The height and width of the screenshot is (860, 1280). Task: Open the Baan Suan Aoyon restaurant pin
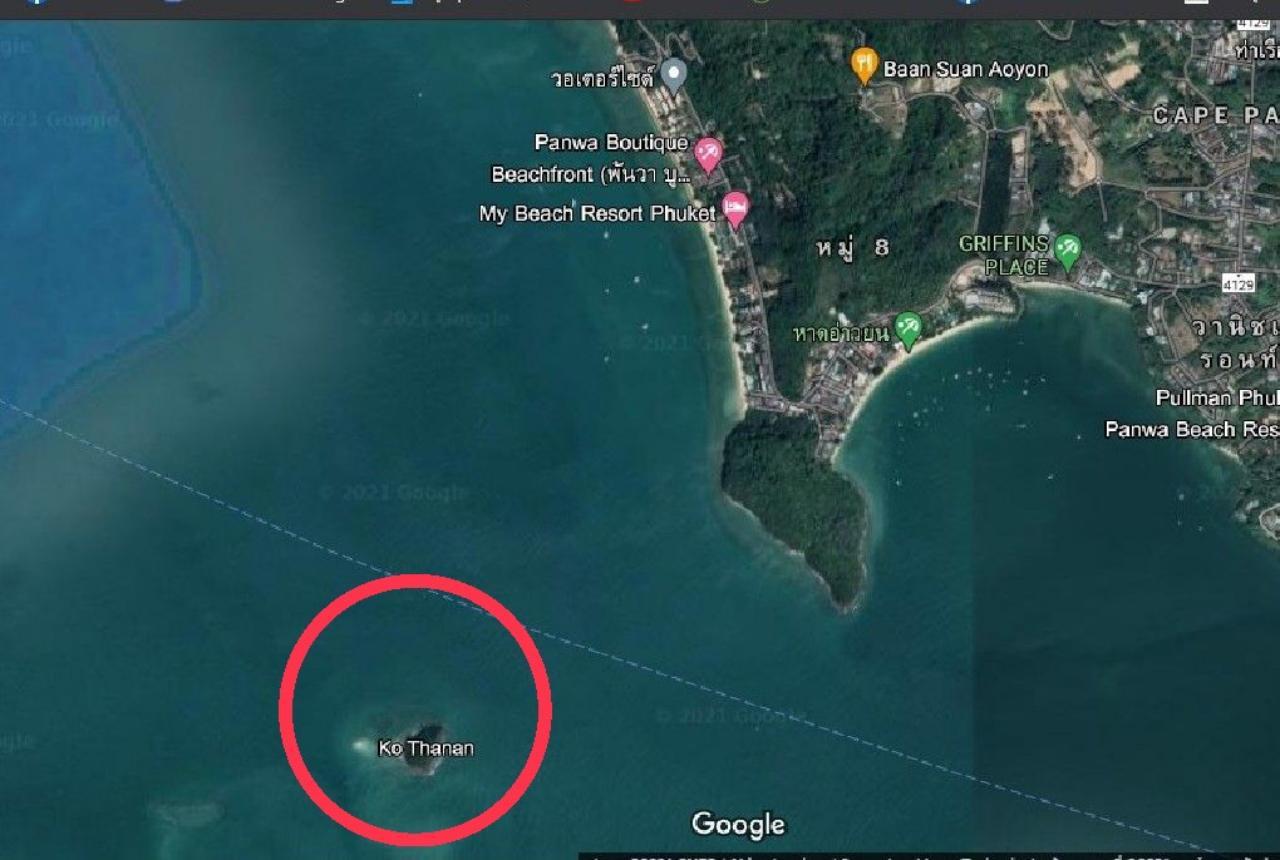click(x=865, y=65)
